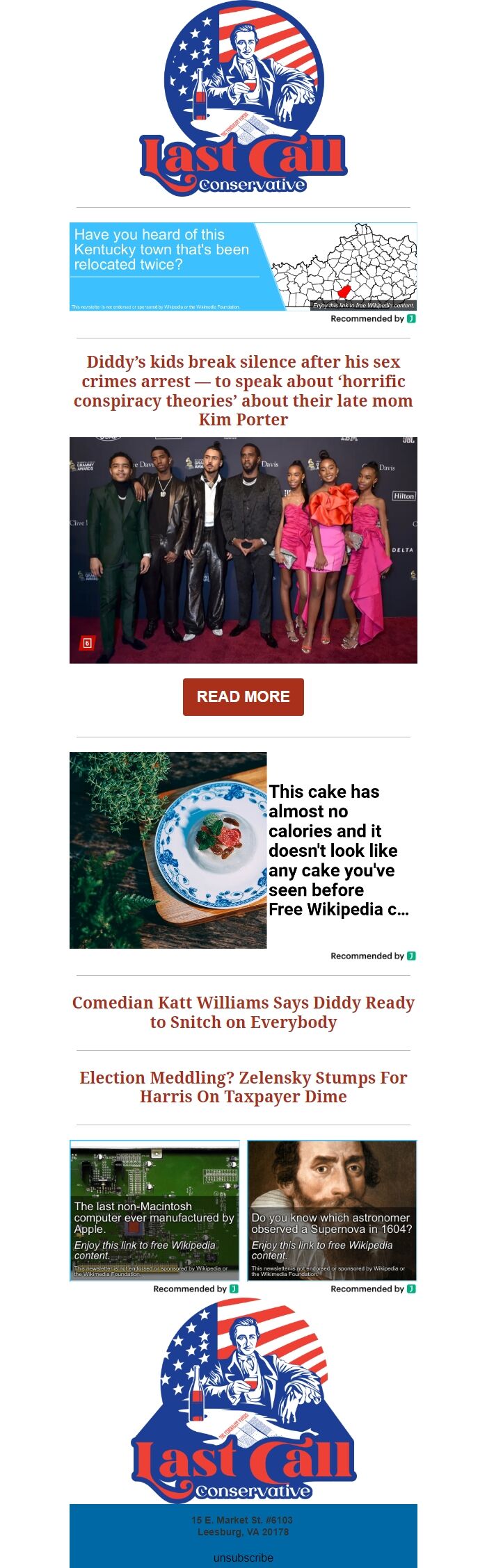Viewport: 487px width, 1568px height.
Task: Open the Zelensky election meddling article
Action: 243,1087
